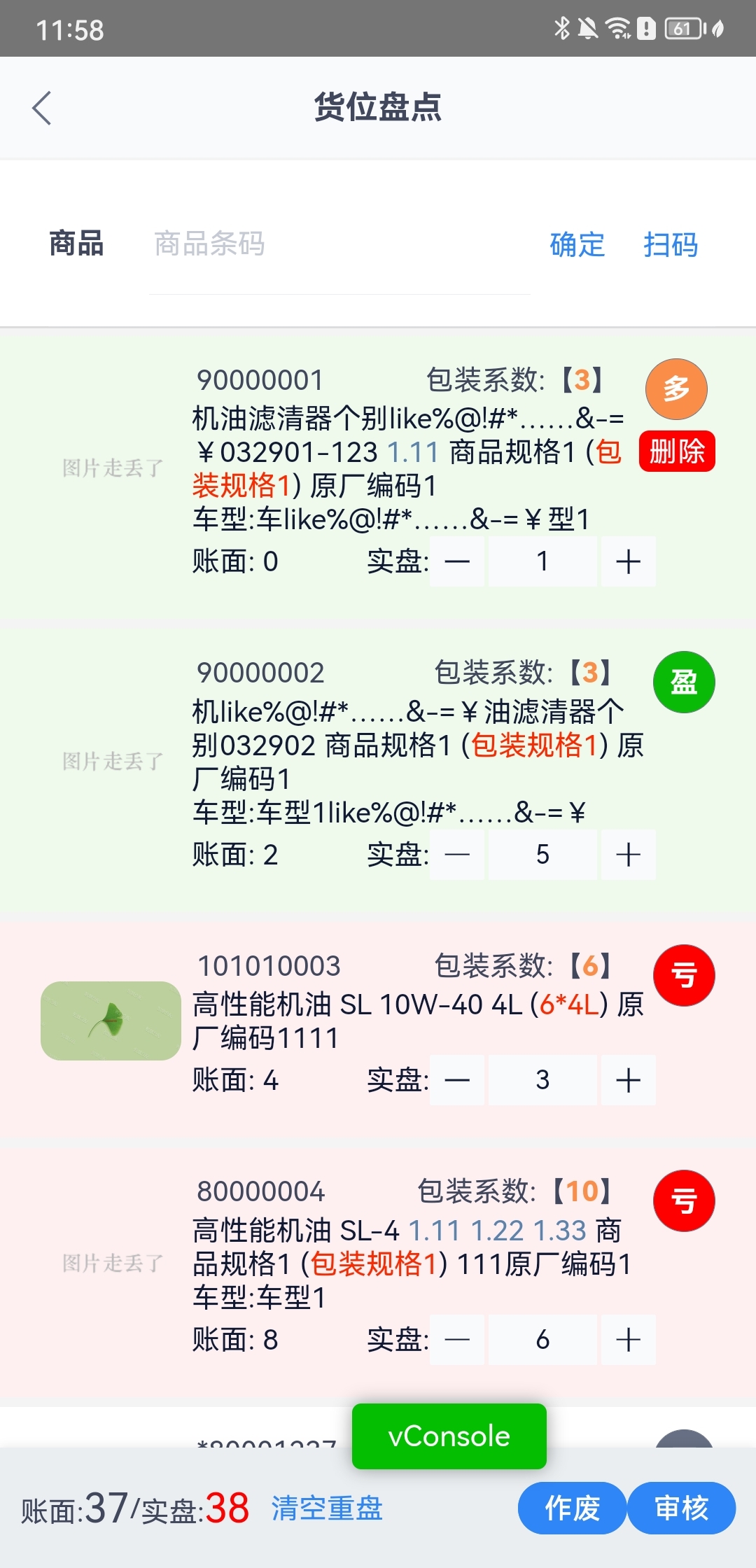756x1568 pixels.
Task: Tap 确定 to confirm barcode
Action: tap(577, 244)
